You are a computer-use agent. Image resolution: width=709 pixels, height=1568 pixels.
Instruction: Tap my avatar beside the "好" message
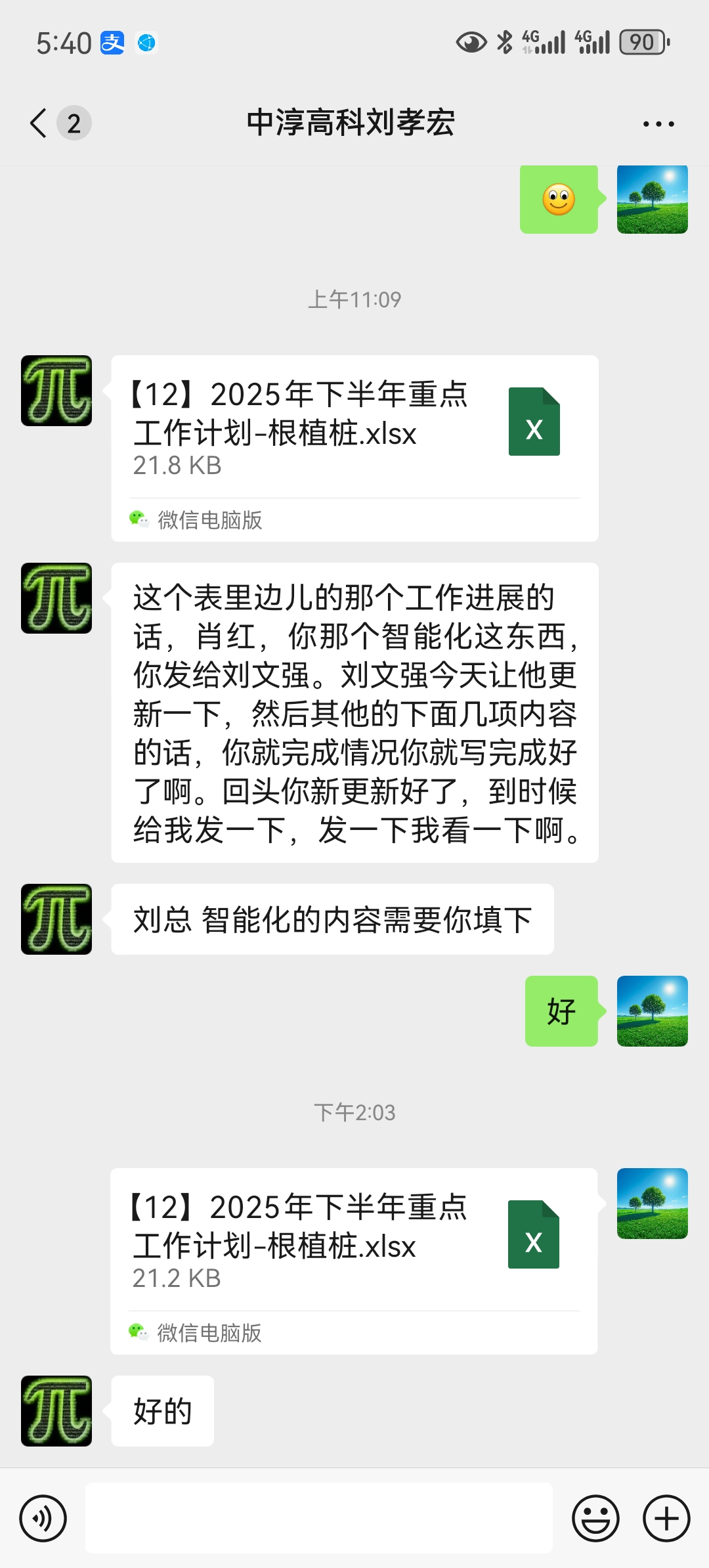pyautogui.click(x=652, y=1011)
